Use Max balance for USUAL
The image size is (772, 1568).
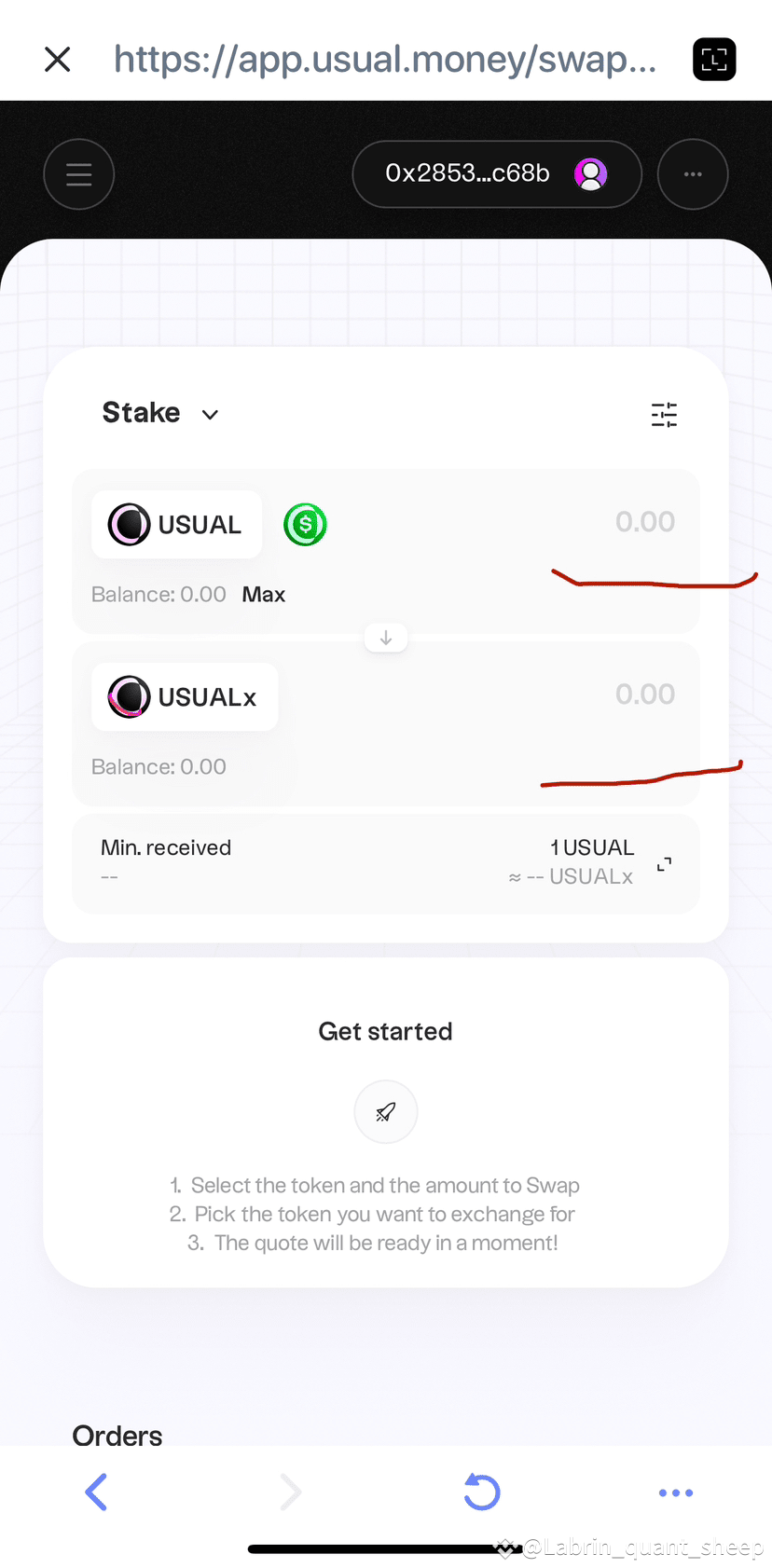click(x=264, y=595)
